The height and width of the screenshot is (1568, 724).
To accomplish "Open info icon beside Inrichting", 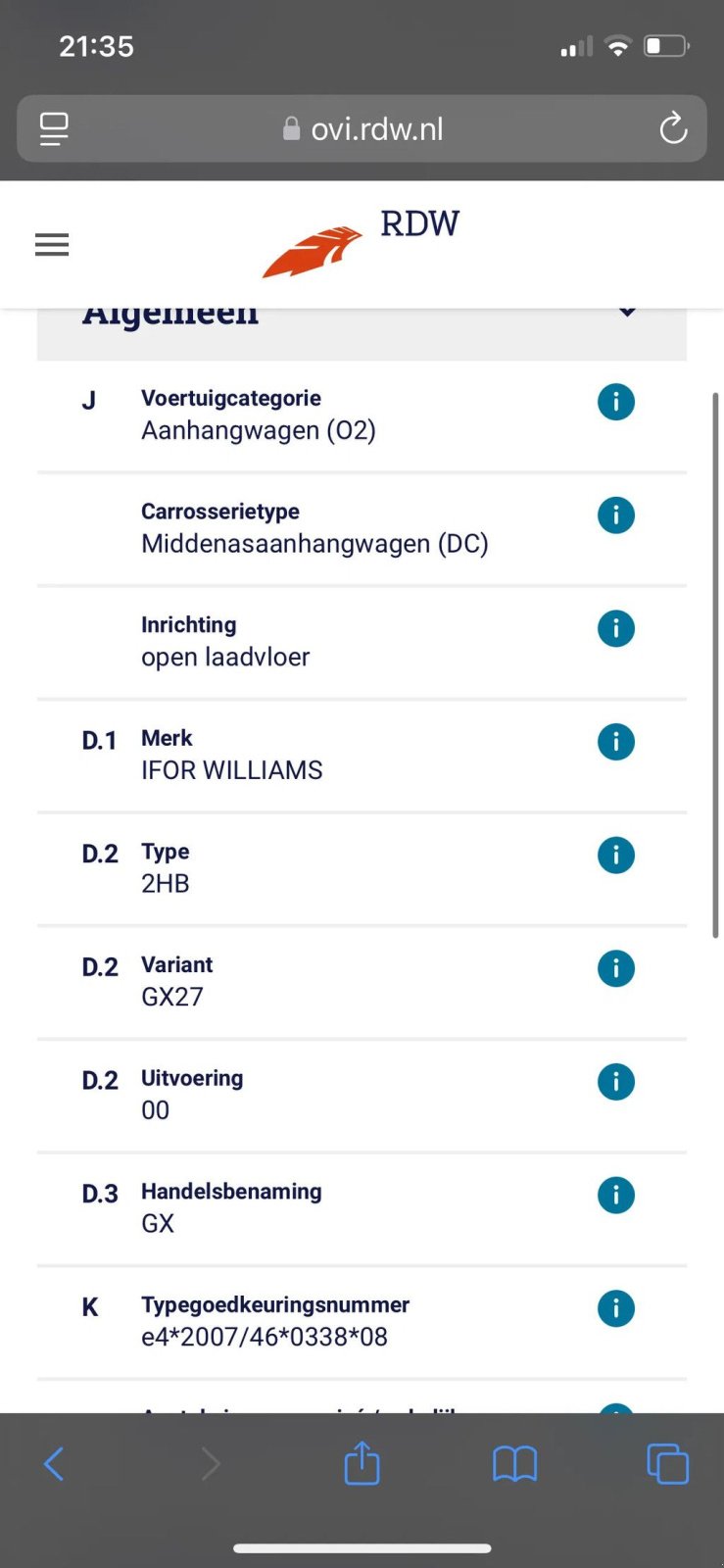I will (615, 628).
